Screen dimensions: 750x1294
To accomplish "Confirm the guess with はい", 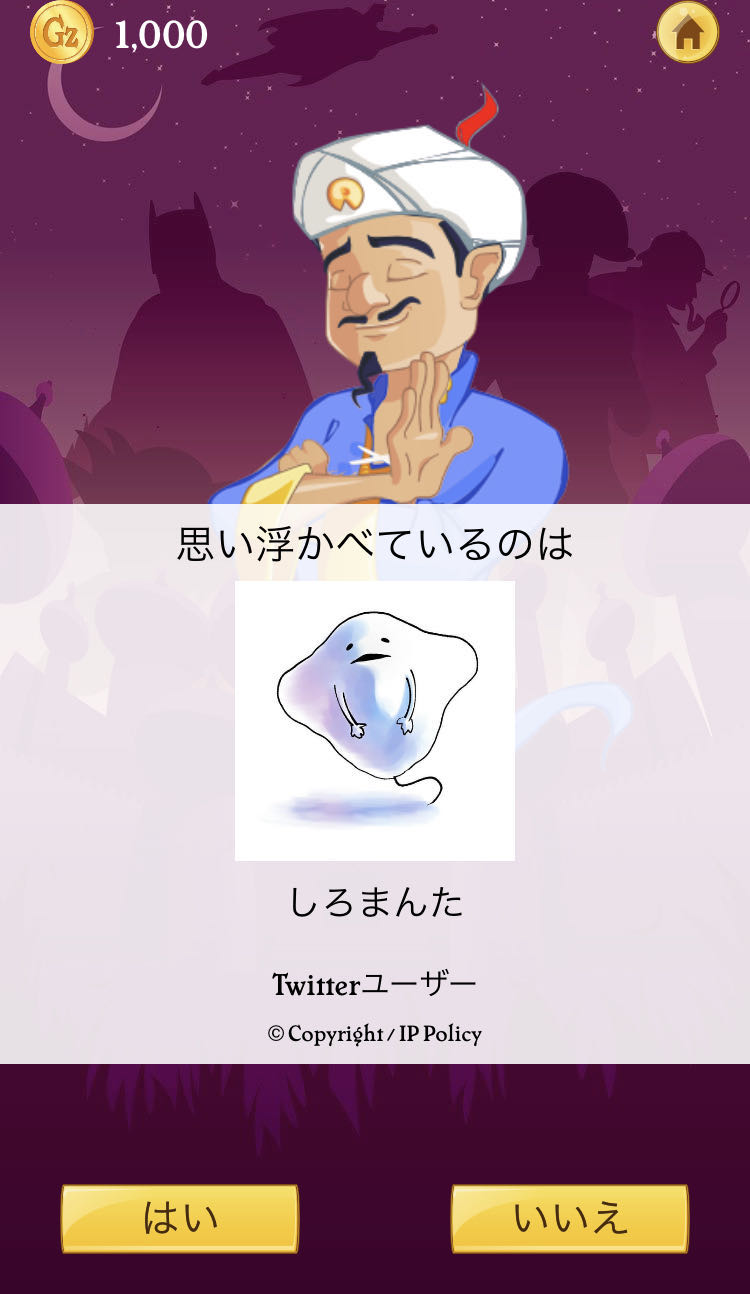I will click(x=180, y=1218).
